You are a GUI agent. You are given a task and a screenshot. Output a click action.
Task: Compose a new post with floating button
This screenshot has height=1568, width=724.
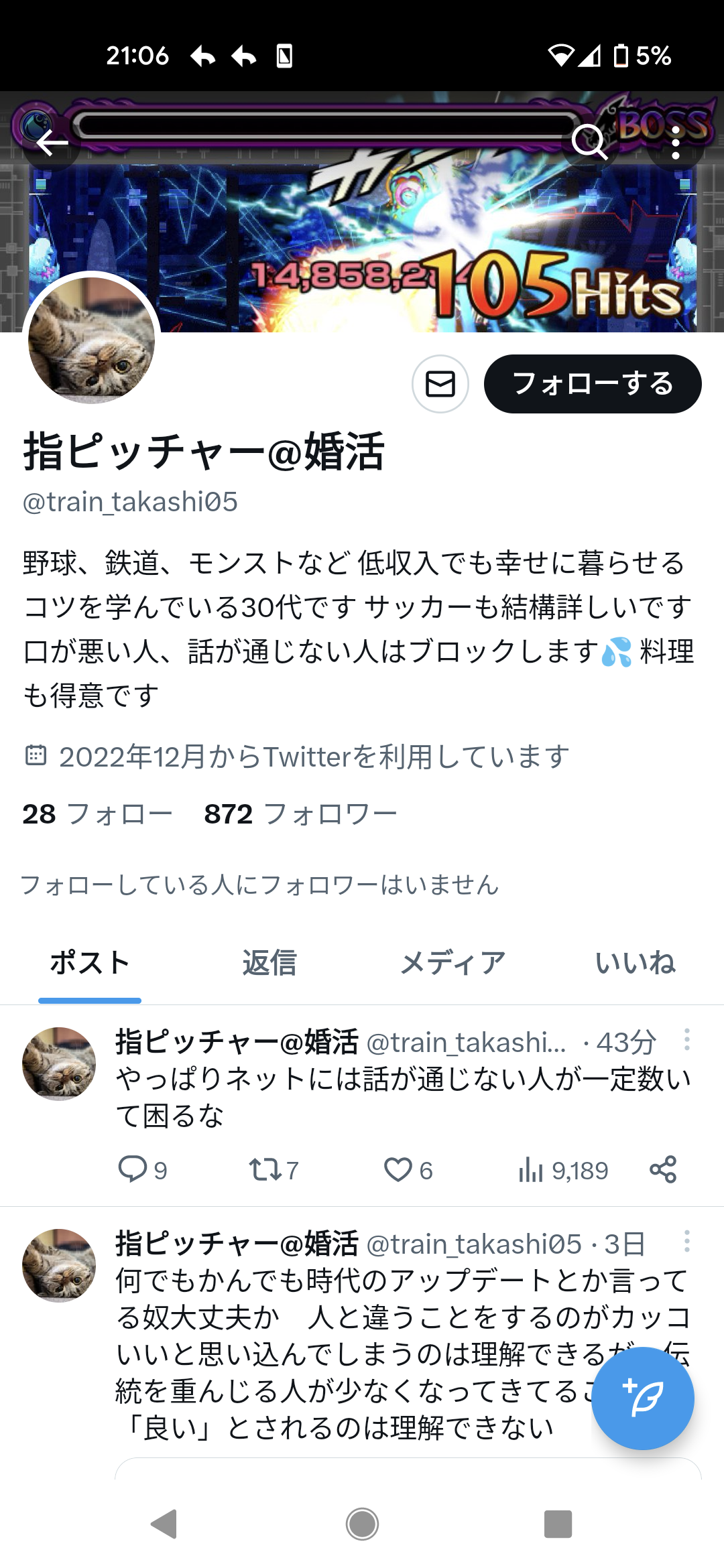[643, 1398]
